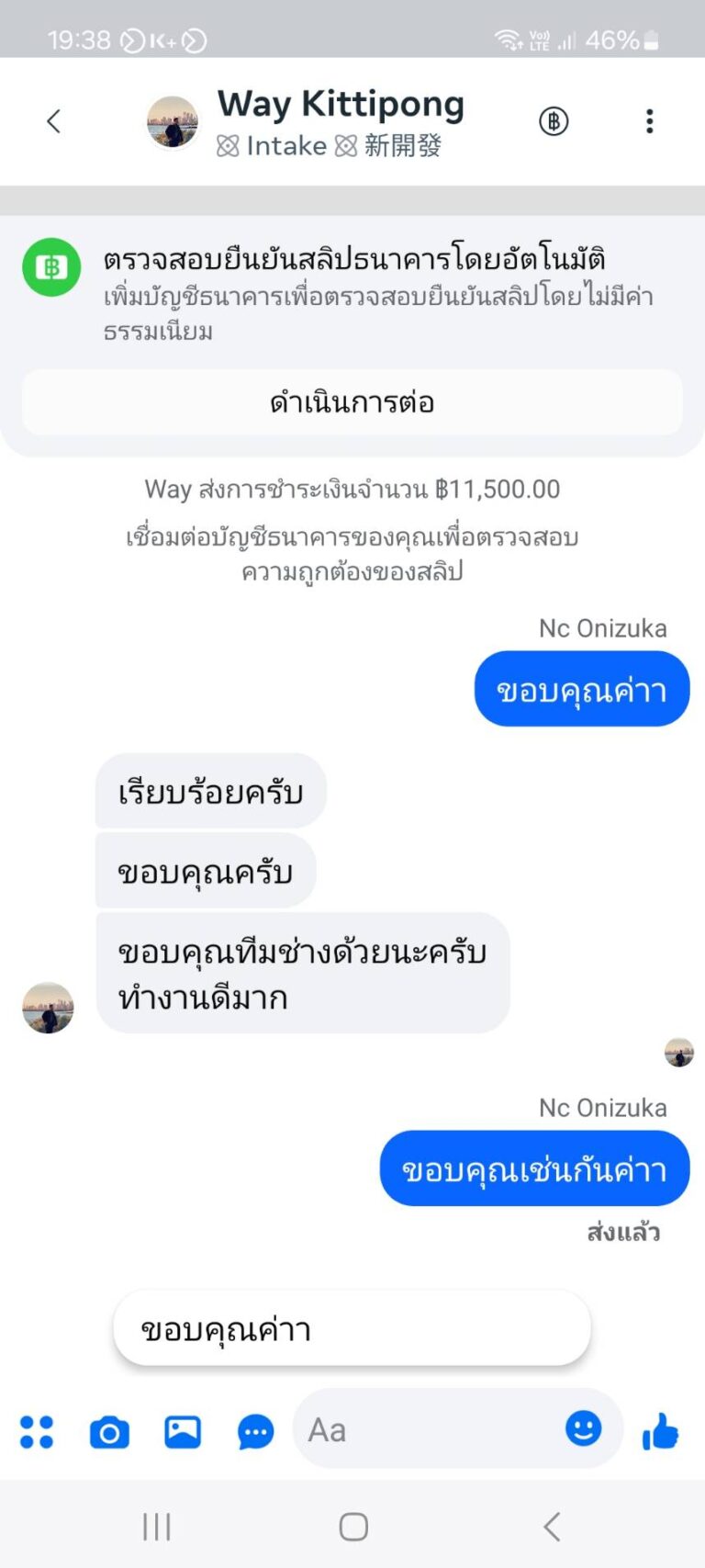Image resolution: width=705 pixels, height=1568 pixels.
Task: Go back from the Way Kittipong chat
Action: coord(53,121)
